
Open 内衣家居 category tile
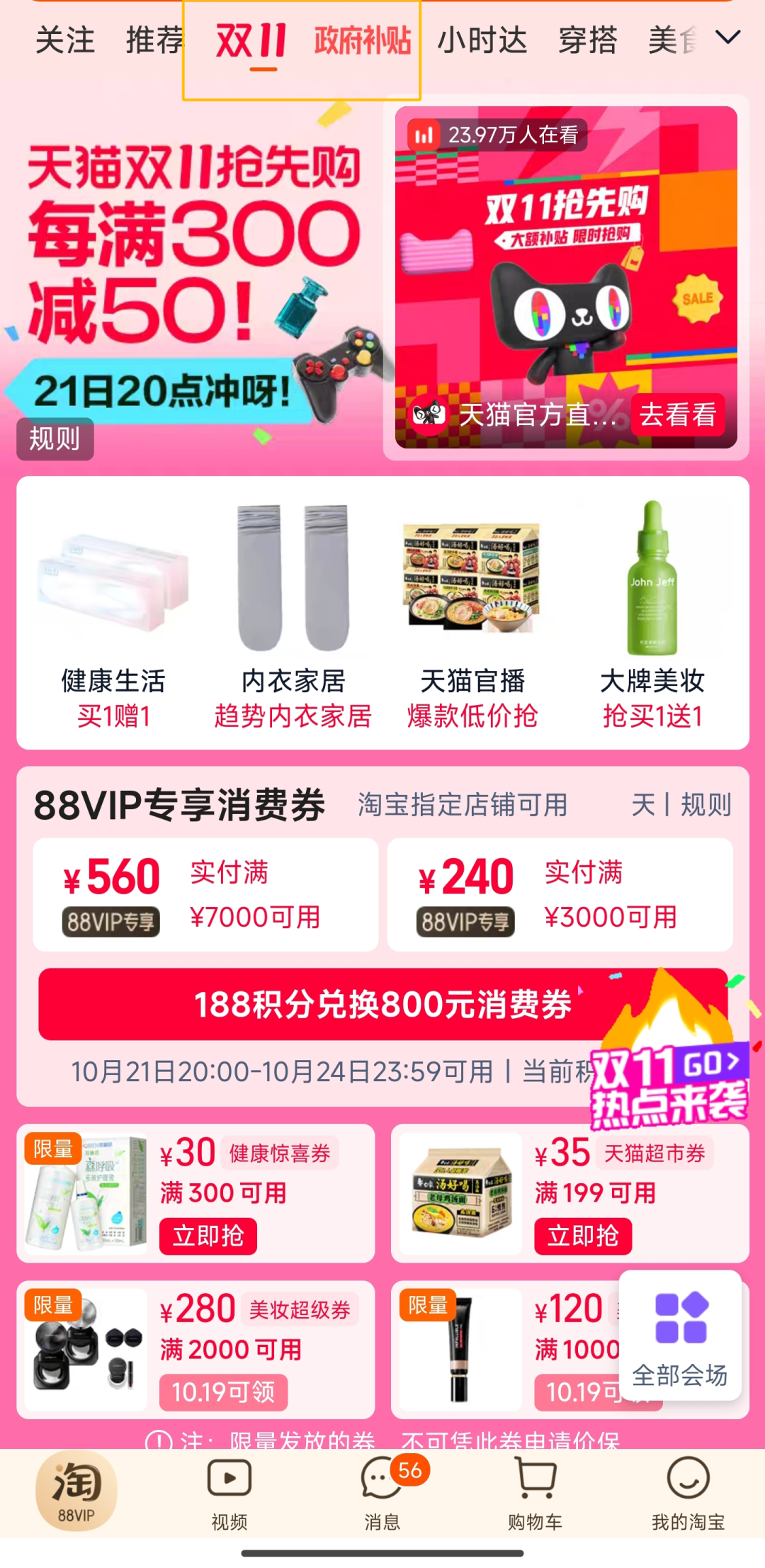click(293, 614)
